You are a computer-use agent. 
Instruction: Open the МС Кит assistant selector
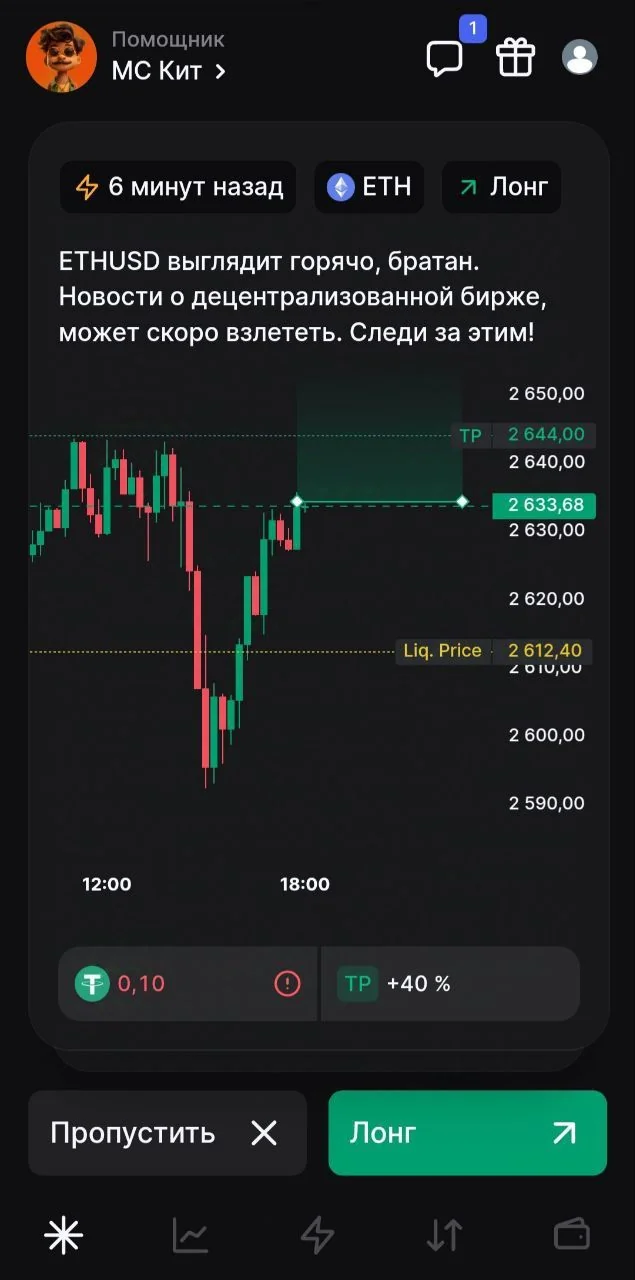168,71
